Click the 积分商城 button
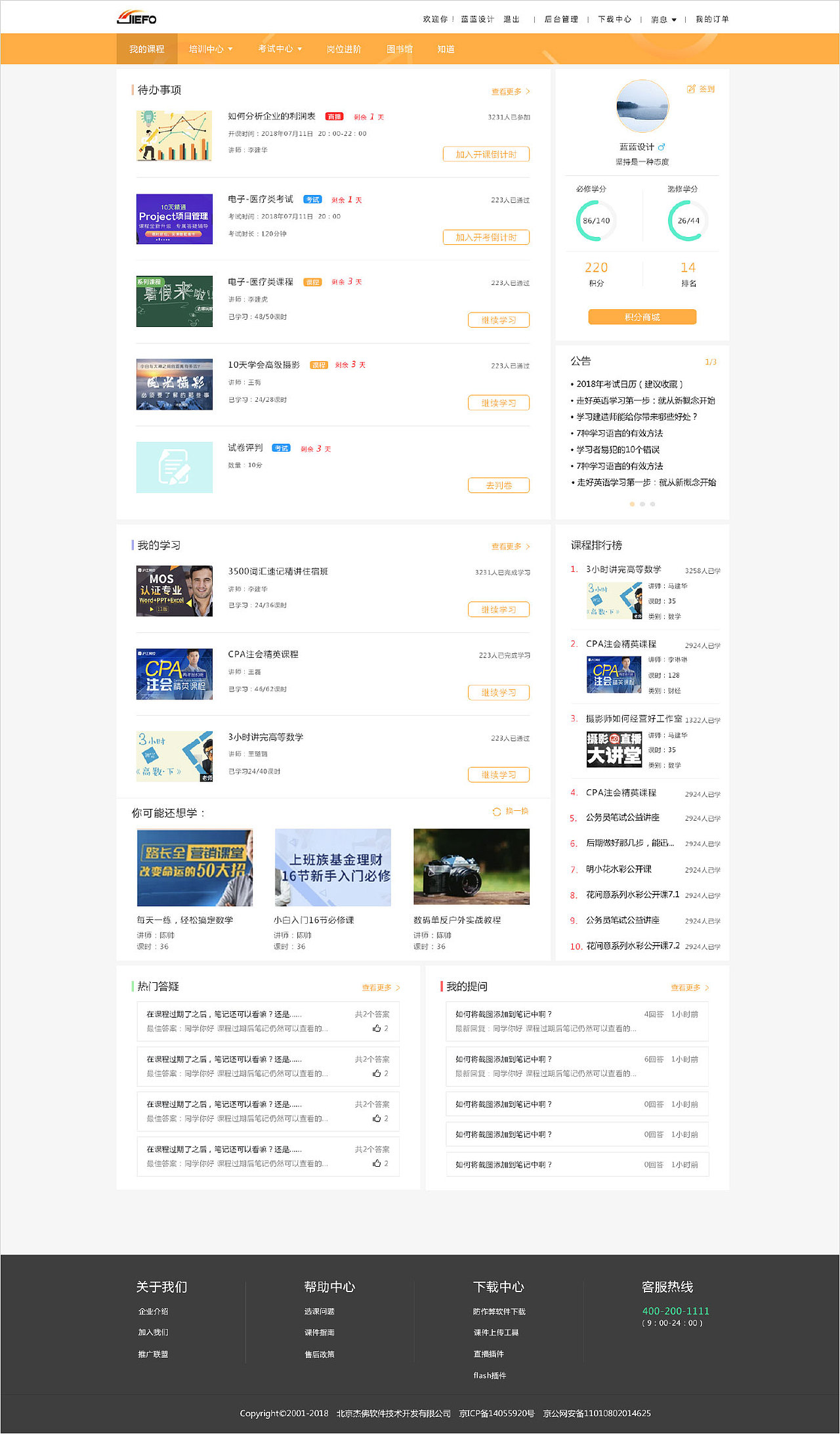The image size is (840, 1434). pos(642,316)
